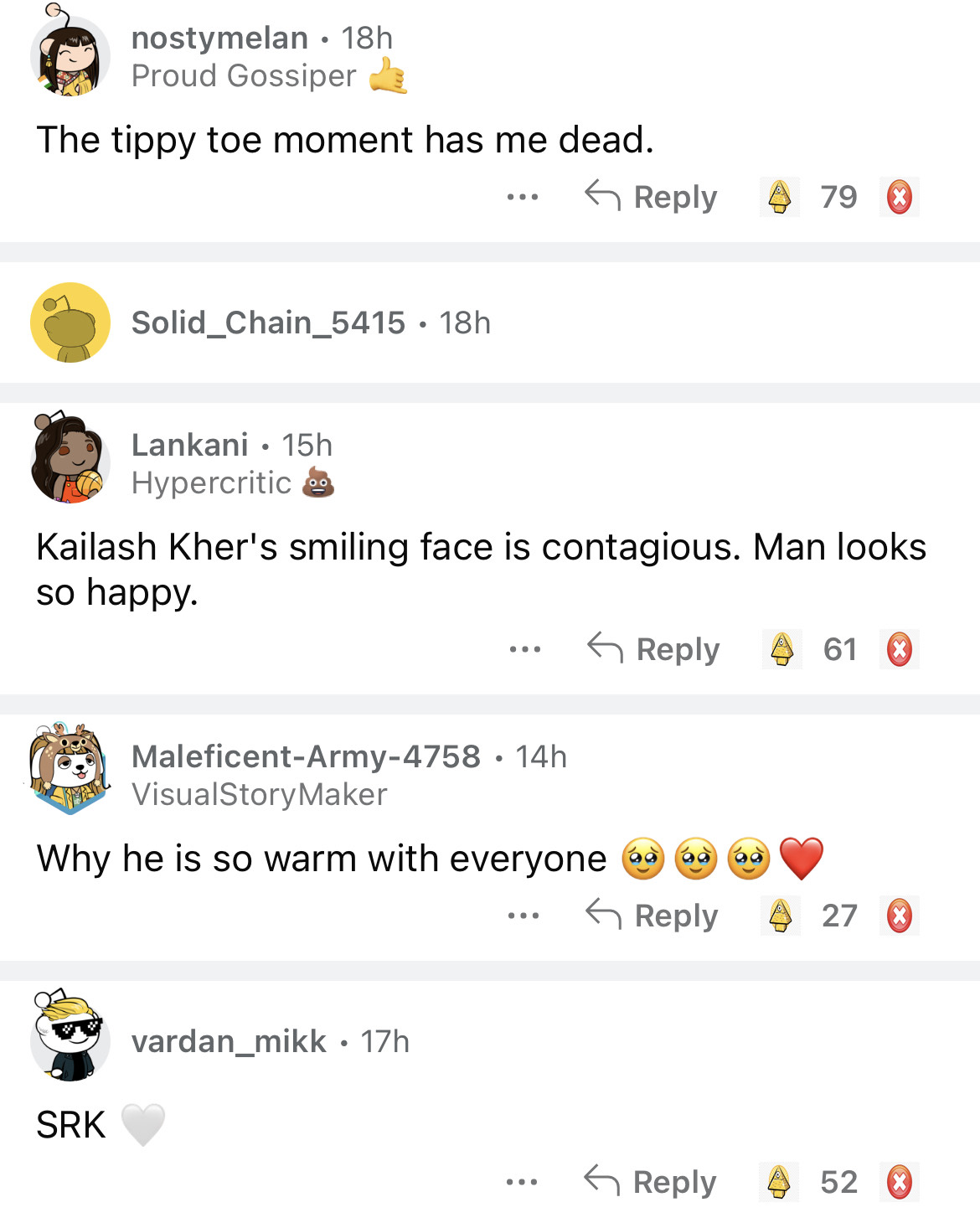Reply to Maleficent-Army-4758's comment
This screenshot has width=980, height=1223.
652,916
